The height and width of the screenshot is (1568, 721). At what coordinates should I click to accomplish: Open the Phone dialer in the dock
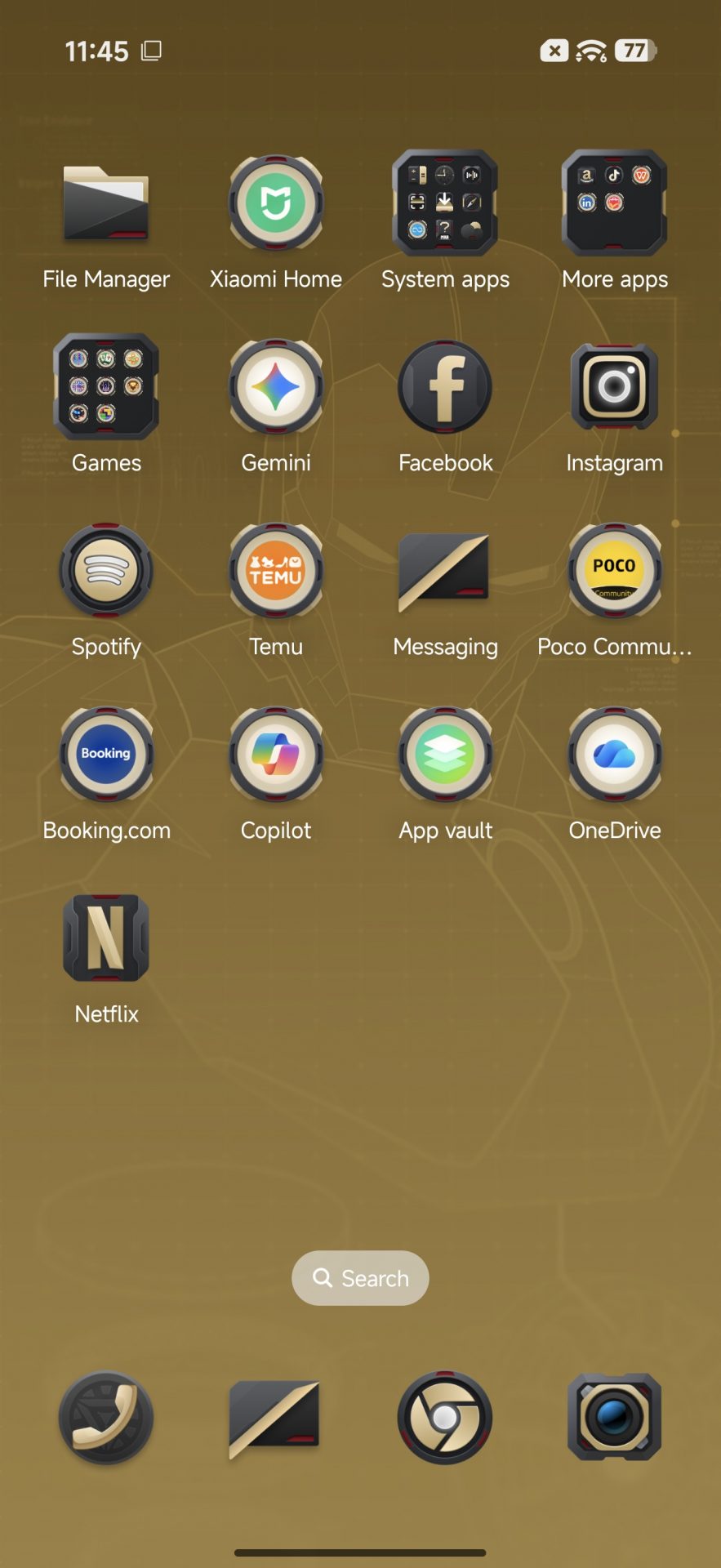[106, 1418]
